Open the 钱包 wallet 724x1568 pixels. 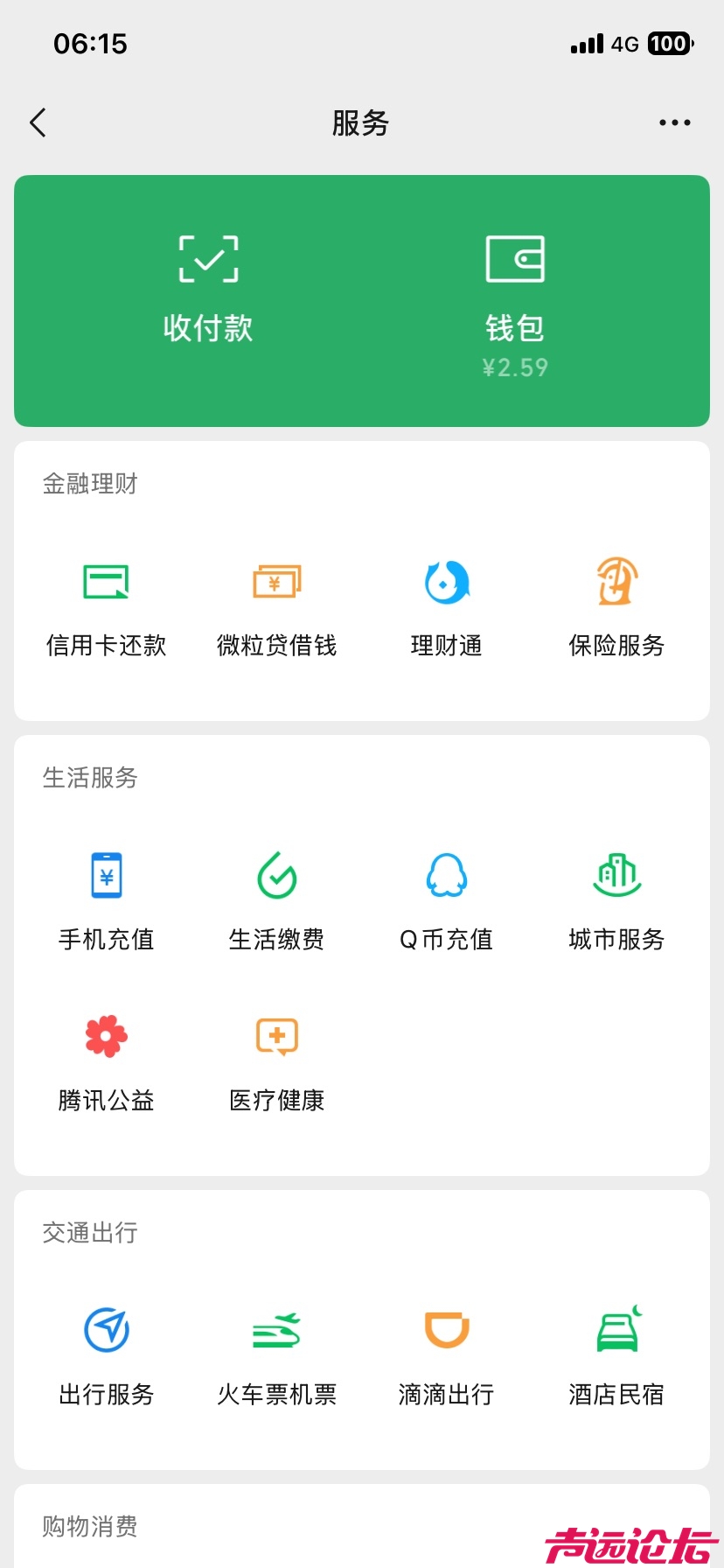(x=515, y=297)
